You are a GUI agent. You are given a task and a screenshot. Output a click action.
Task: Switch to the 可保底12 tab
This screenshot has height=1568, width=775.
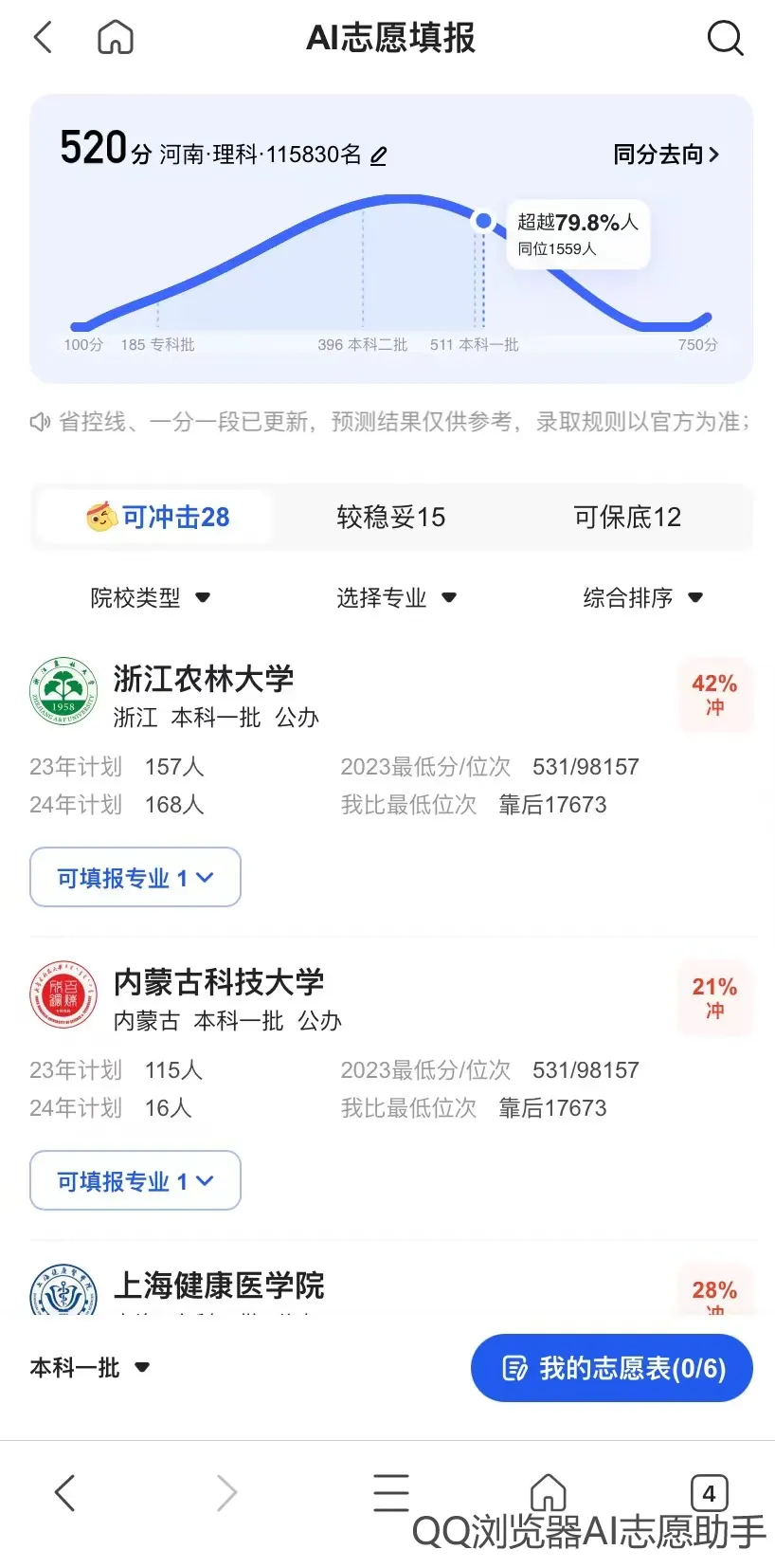click(x=627, y=517)
